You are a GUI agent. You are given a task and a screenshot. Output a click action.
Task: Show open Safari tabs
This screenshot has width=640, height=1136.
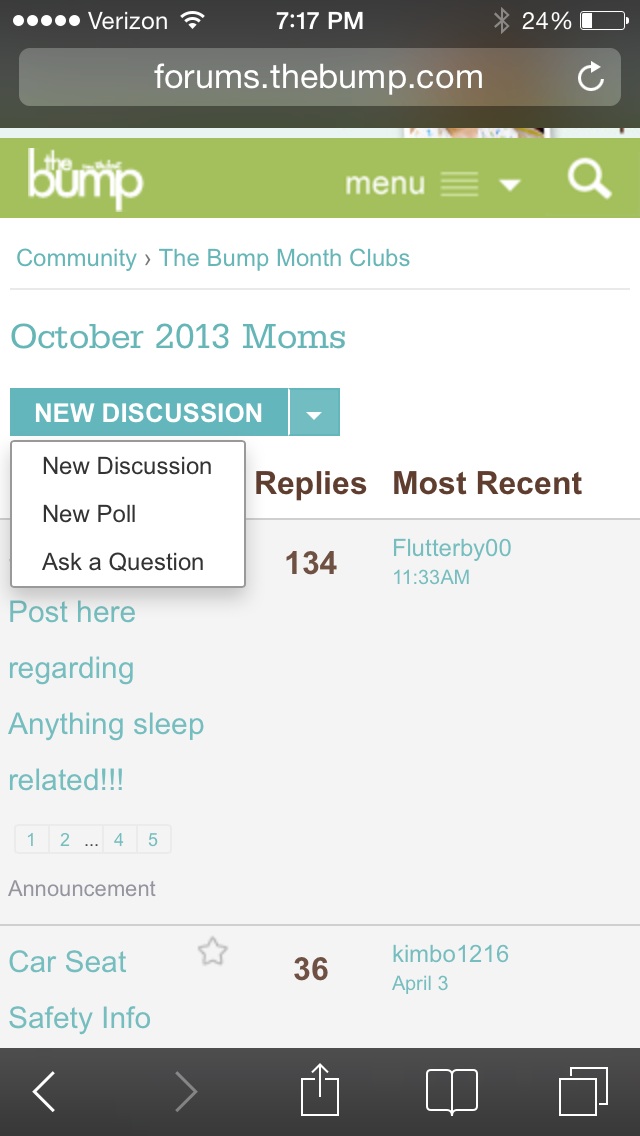point(582,1091)
